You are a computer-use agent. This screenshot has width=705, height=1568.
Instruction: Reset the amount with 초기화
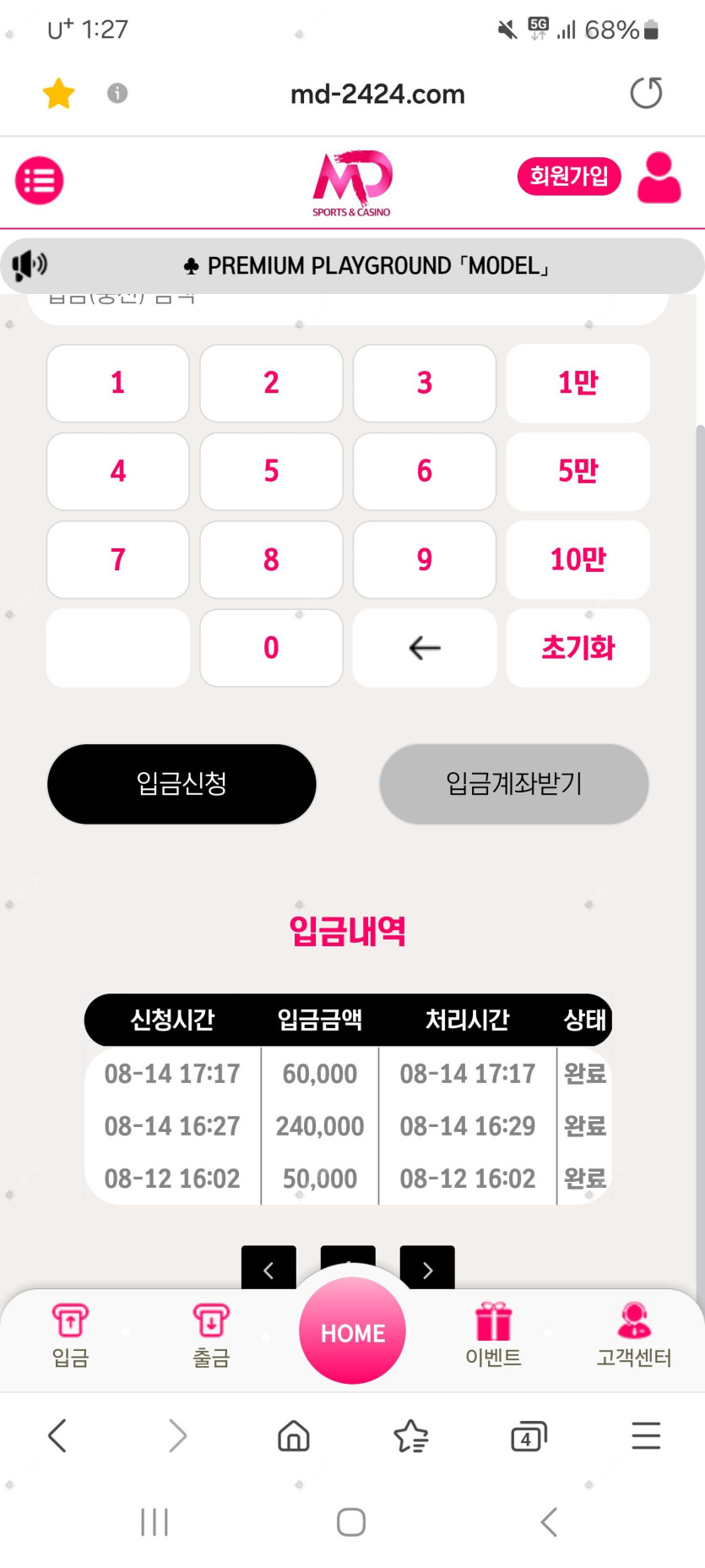(x=578, y=648)
